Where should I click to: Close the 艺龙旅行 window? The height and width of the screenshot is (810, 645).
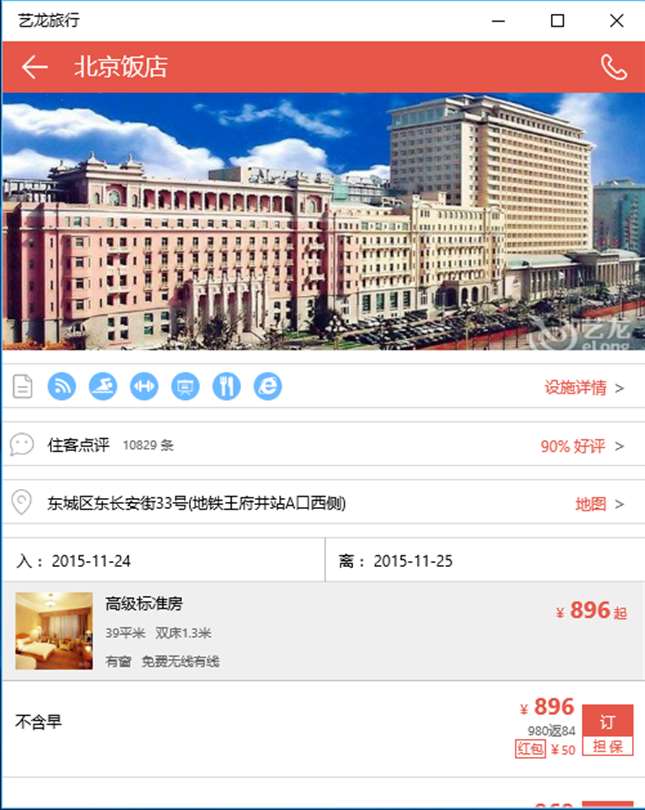[616, 20]
